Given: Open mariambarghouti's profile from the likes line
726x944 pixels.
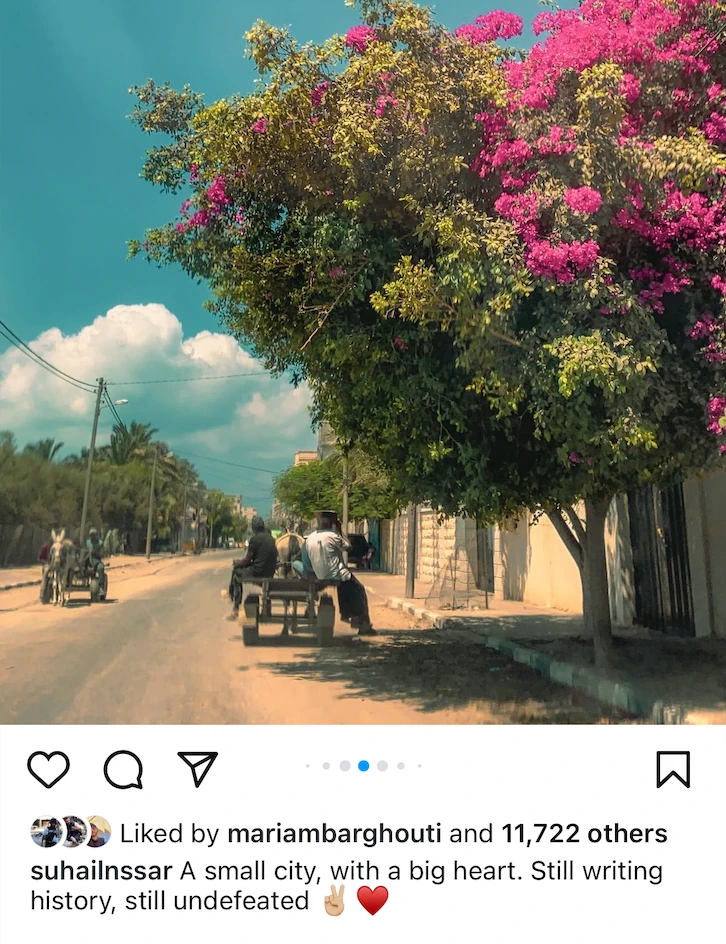Looking at the screenshot, I should coord(335,833).
